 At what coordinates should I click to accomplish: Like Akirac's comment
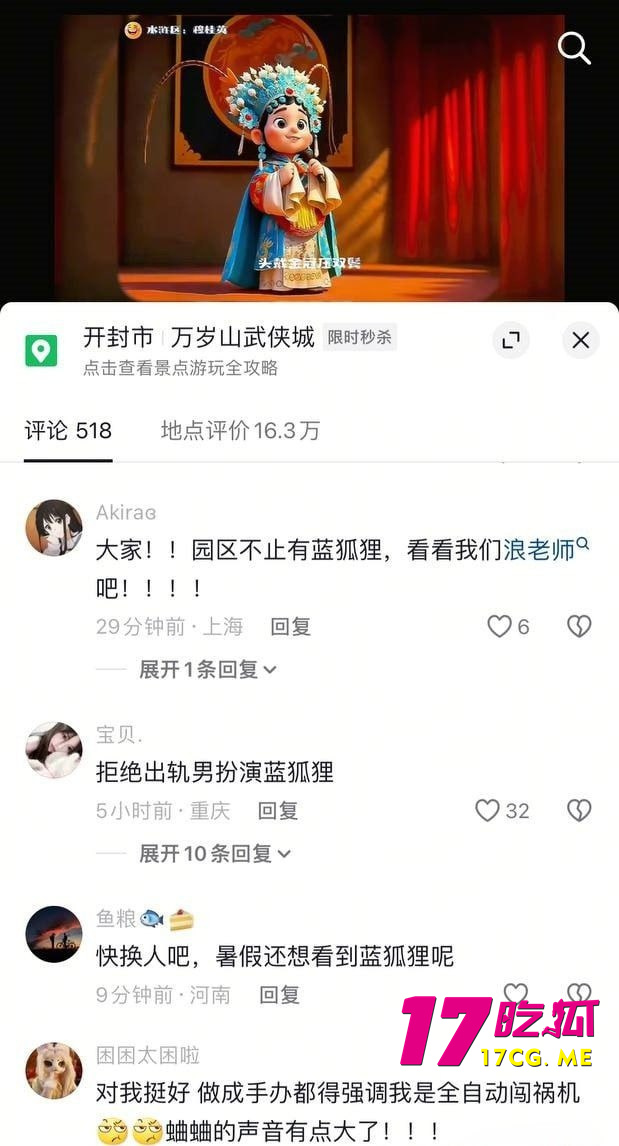coord(500,627)
